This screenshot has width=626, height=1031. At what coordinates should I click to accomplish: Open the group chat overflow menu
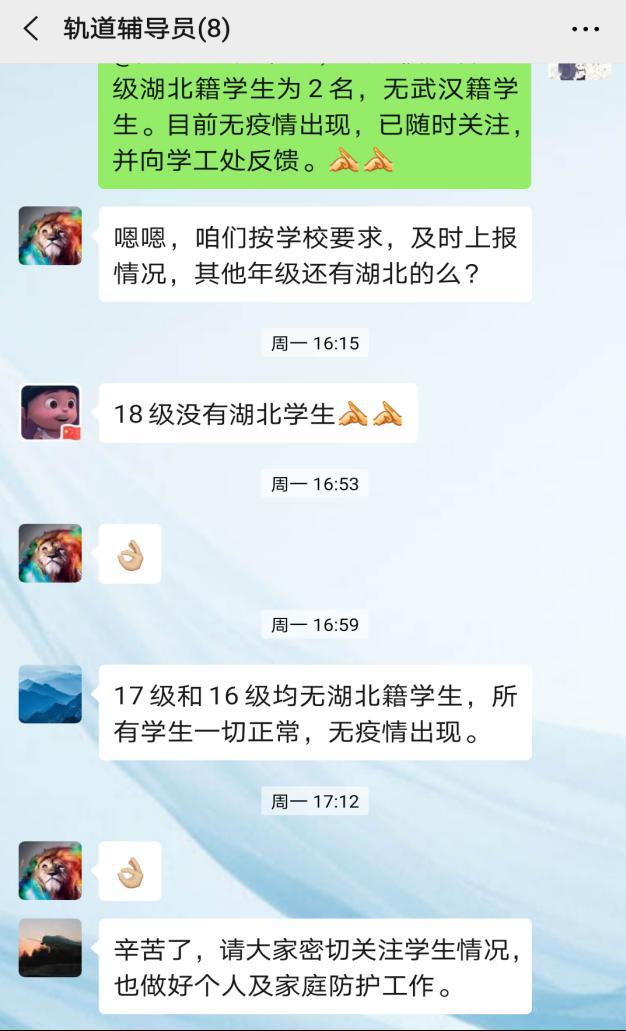point(585,30)
